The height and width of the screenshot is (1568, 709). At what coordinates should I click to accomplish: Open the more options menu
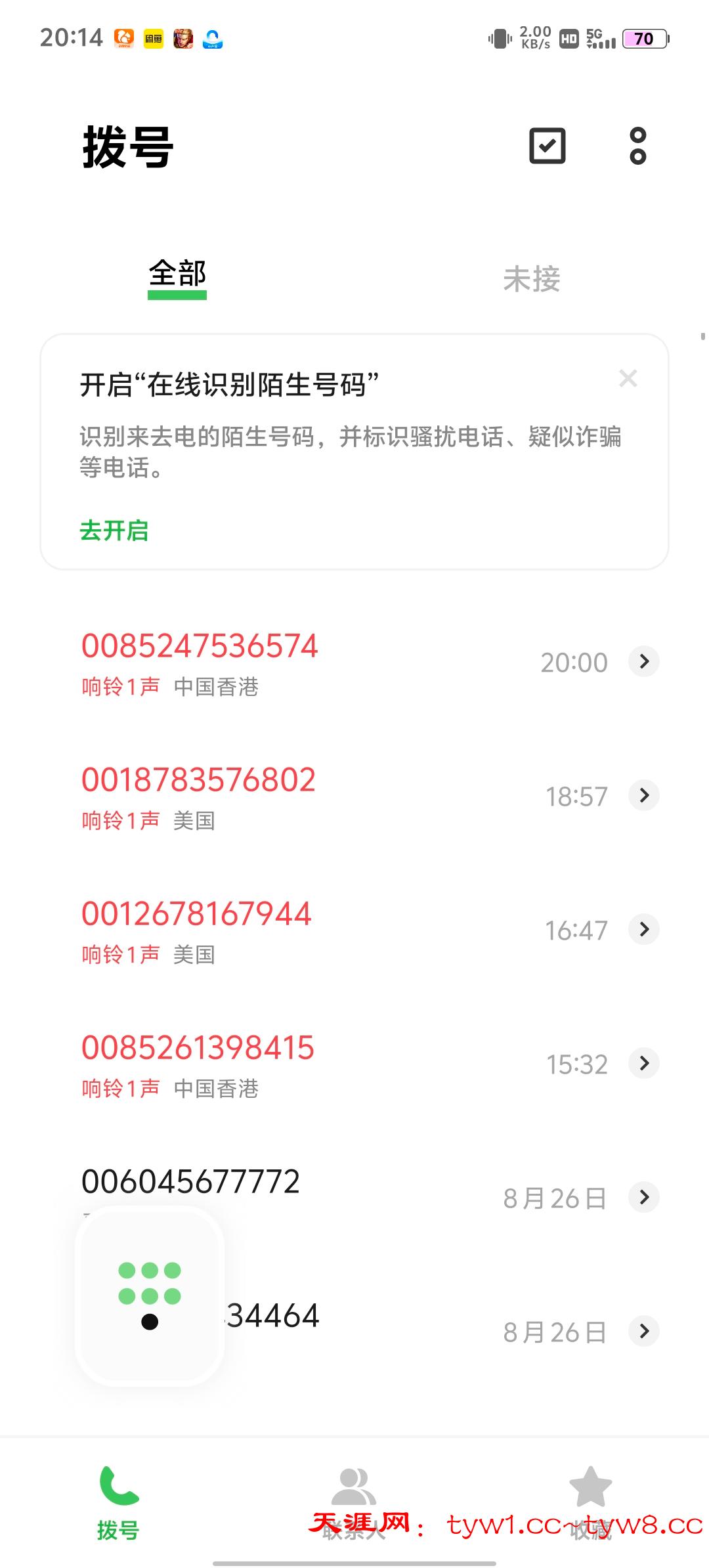pyautogui.click(x=637, y=146)
